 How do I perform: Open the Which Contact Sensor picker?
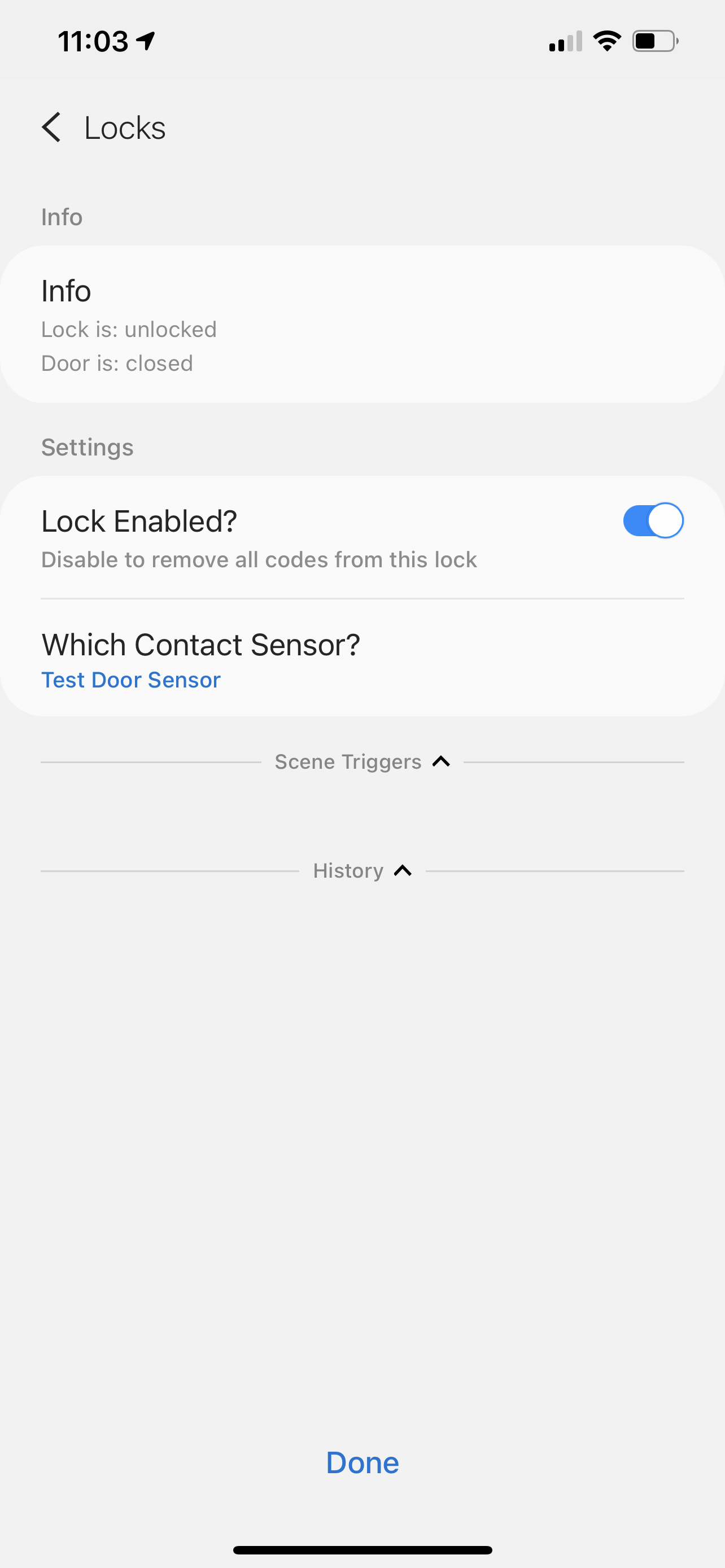click(201, 660)
